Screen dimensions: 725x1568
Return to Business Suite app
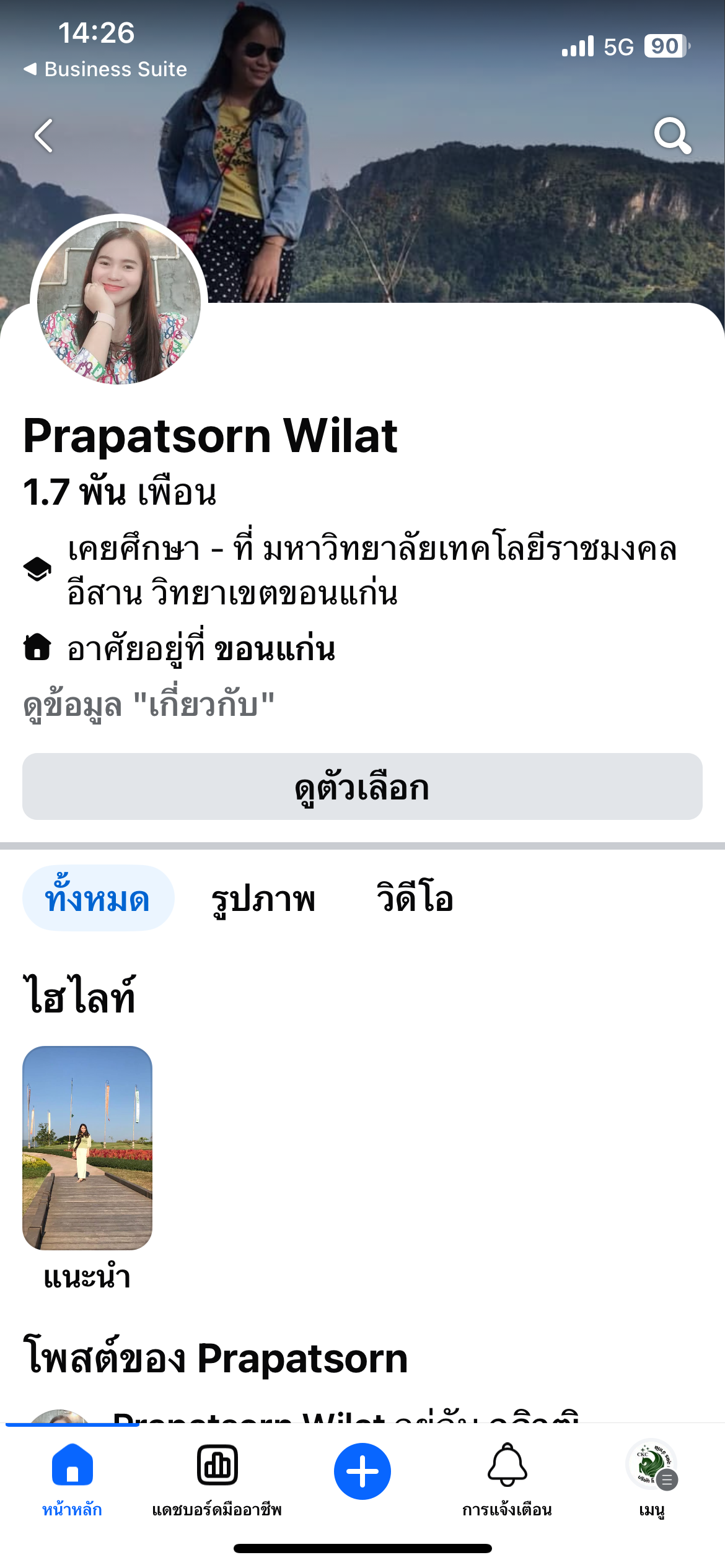(x=105, y=69)
